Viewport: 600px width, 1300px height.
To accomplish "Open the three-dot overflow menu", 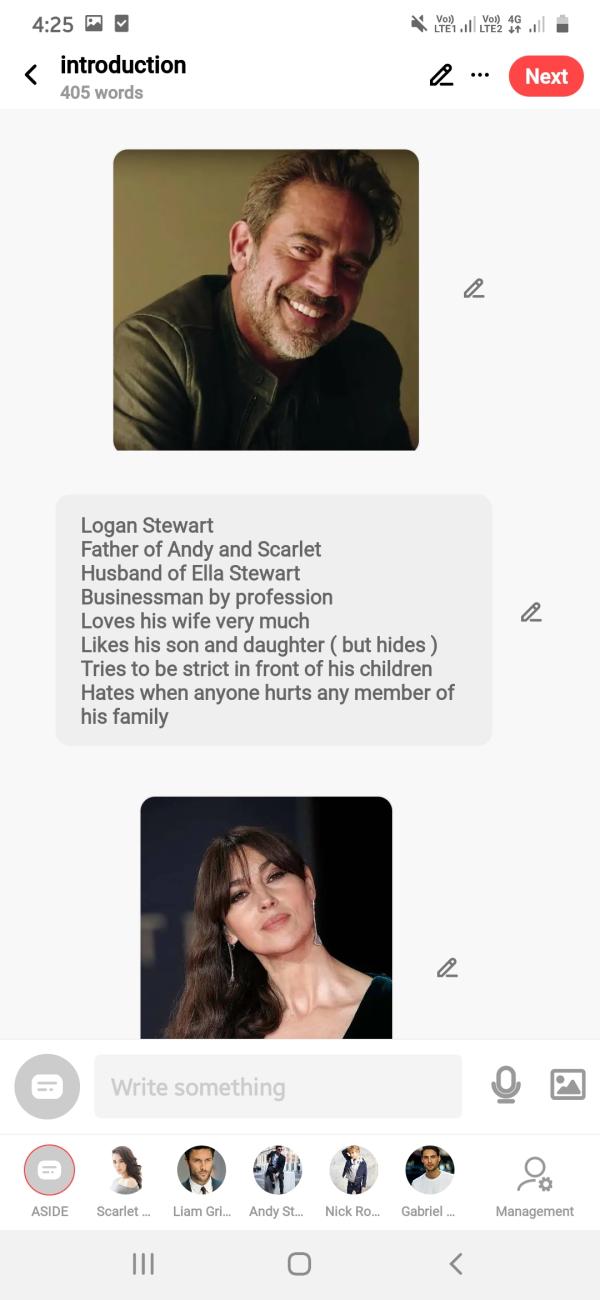I will 480,75.
